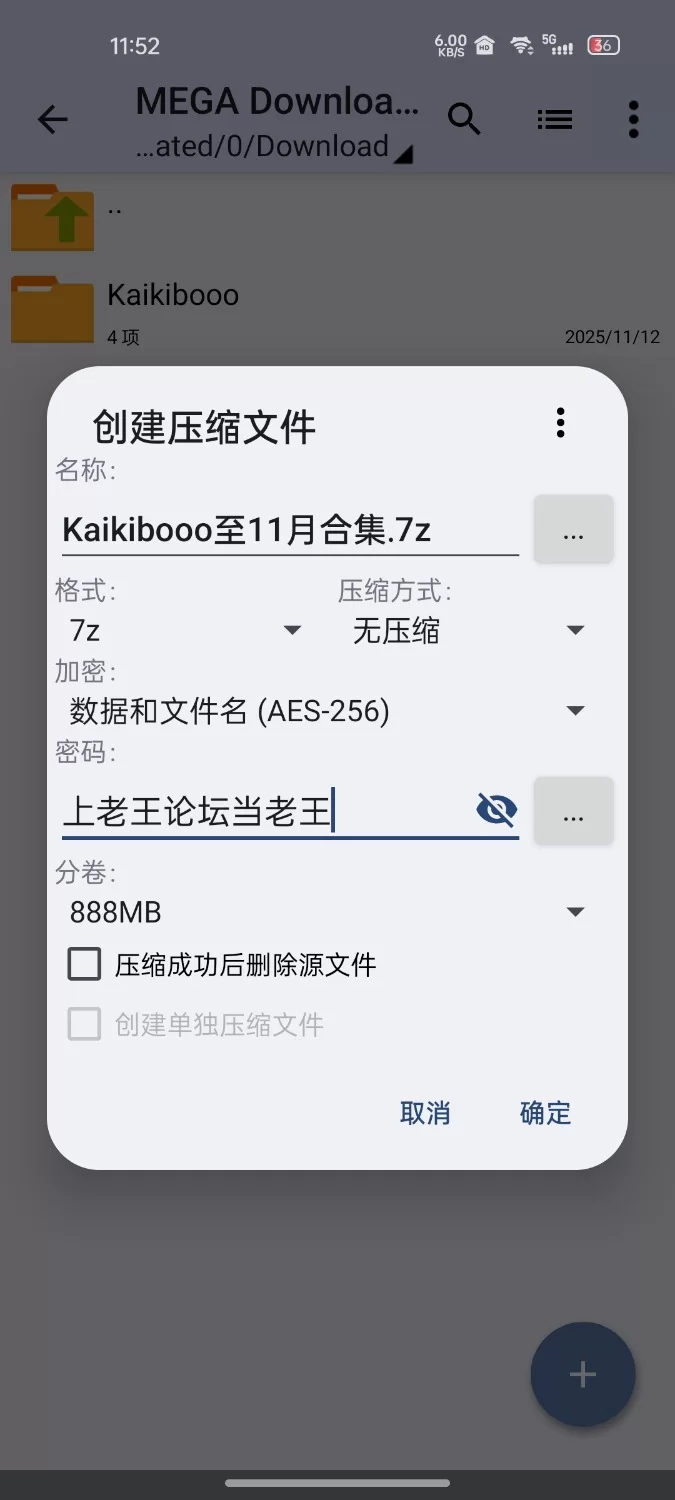This screenshot has width=675, height=1500.
Task: Tap the browse button beside the archive name
Action: pos(573,530)
